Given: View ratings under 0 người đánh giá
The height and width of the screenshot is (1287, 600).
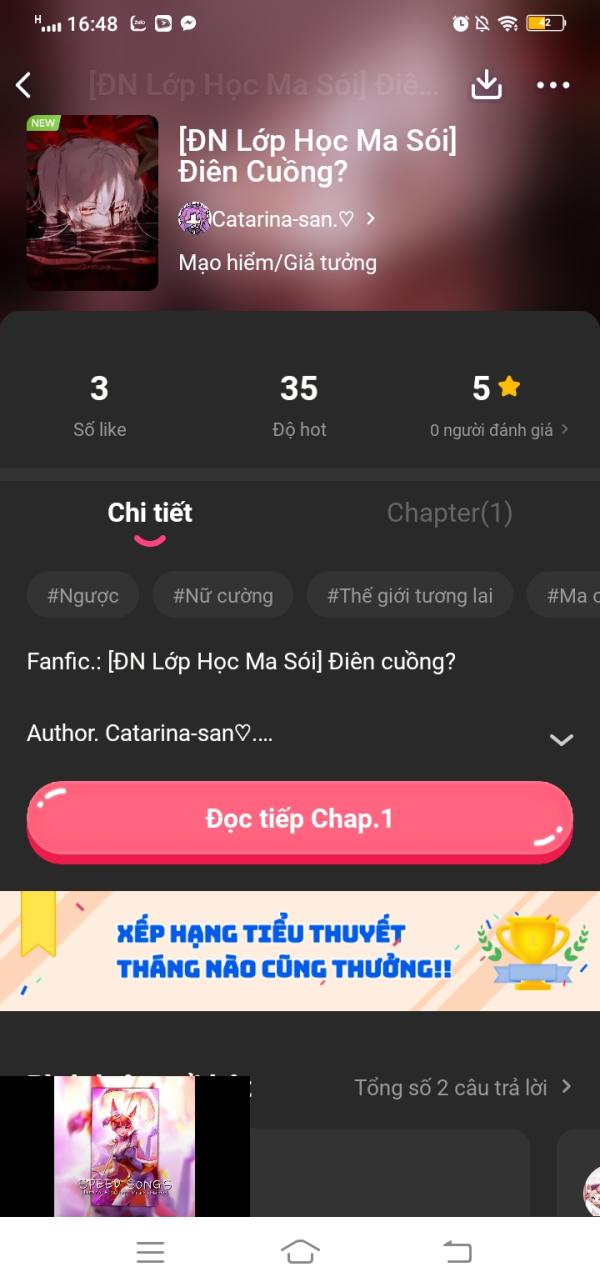Looking at the screenshot, I should point(499,430).
